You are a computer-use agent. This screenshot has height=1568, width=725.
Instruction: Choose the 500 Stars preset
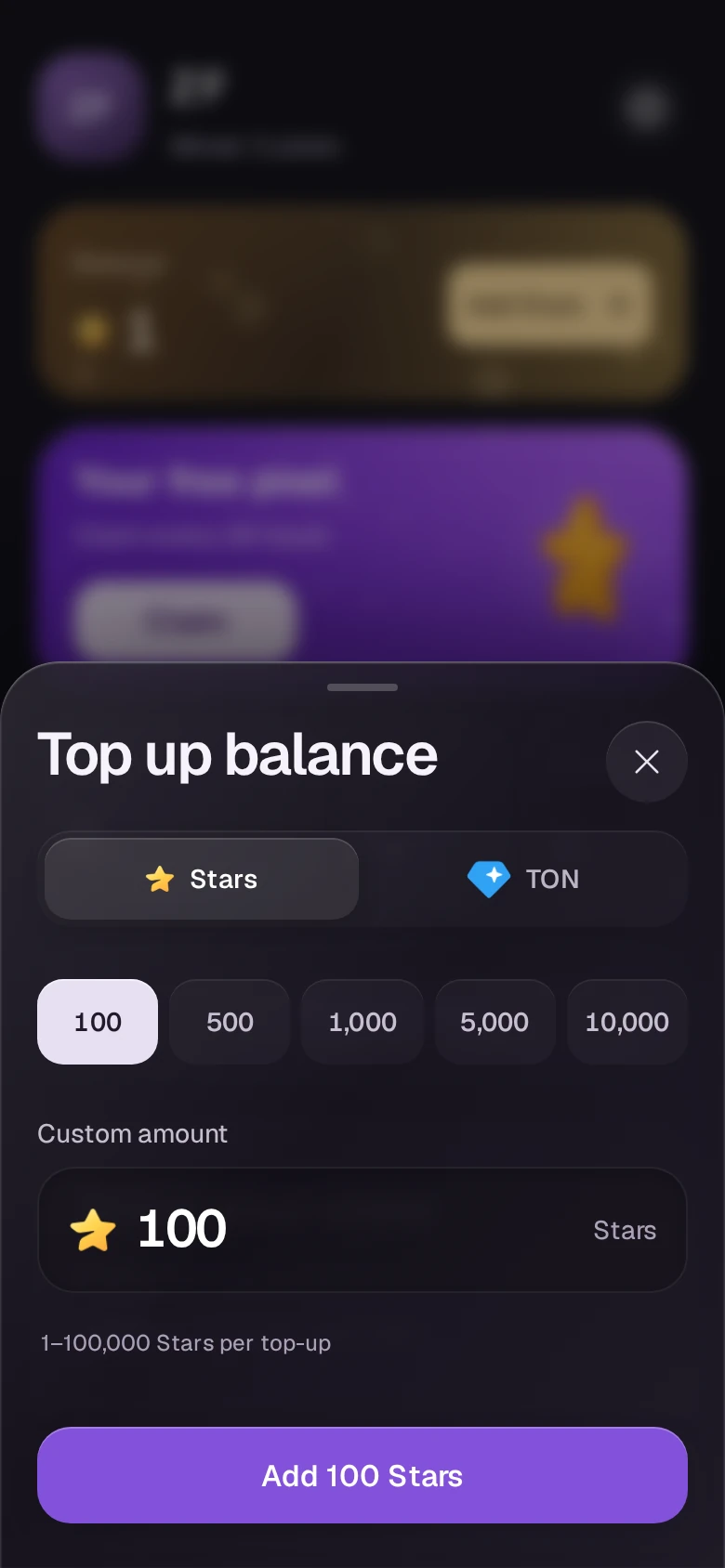click(230, 1022)
